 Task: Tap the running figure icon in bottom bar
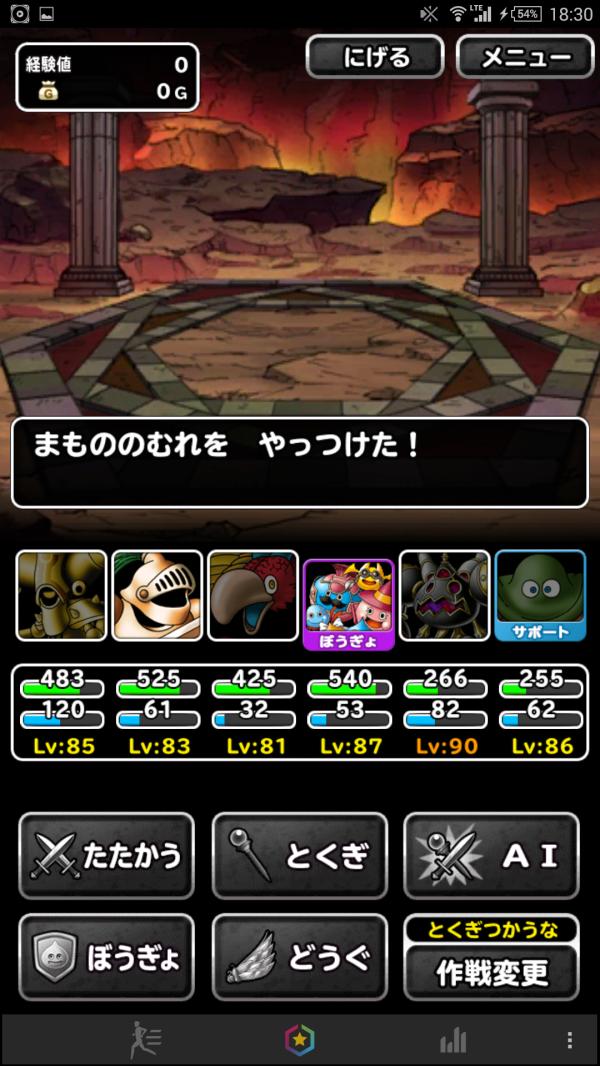(x=146, y=1041)
